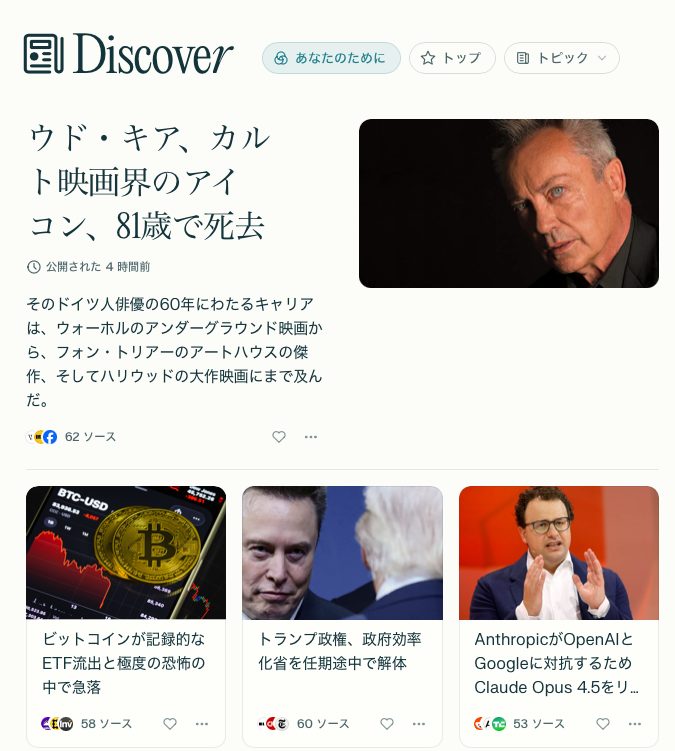Like the ビットコイン story
The image size is (675, 751).
coord(170,724)
